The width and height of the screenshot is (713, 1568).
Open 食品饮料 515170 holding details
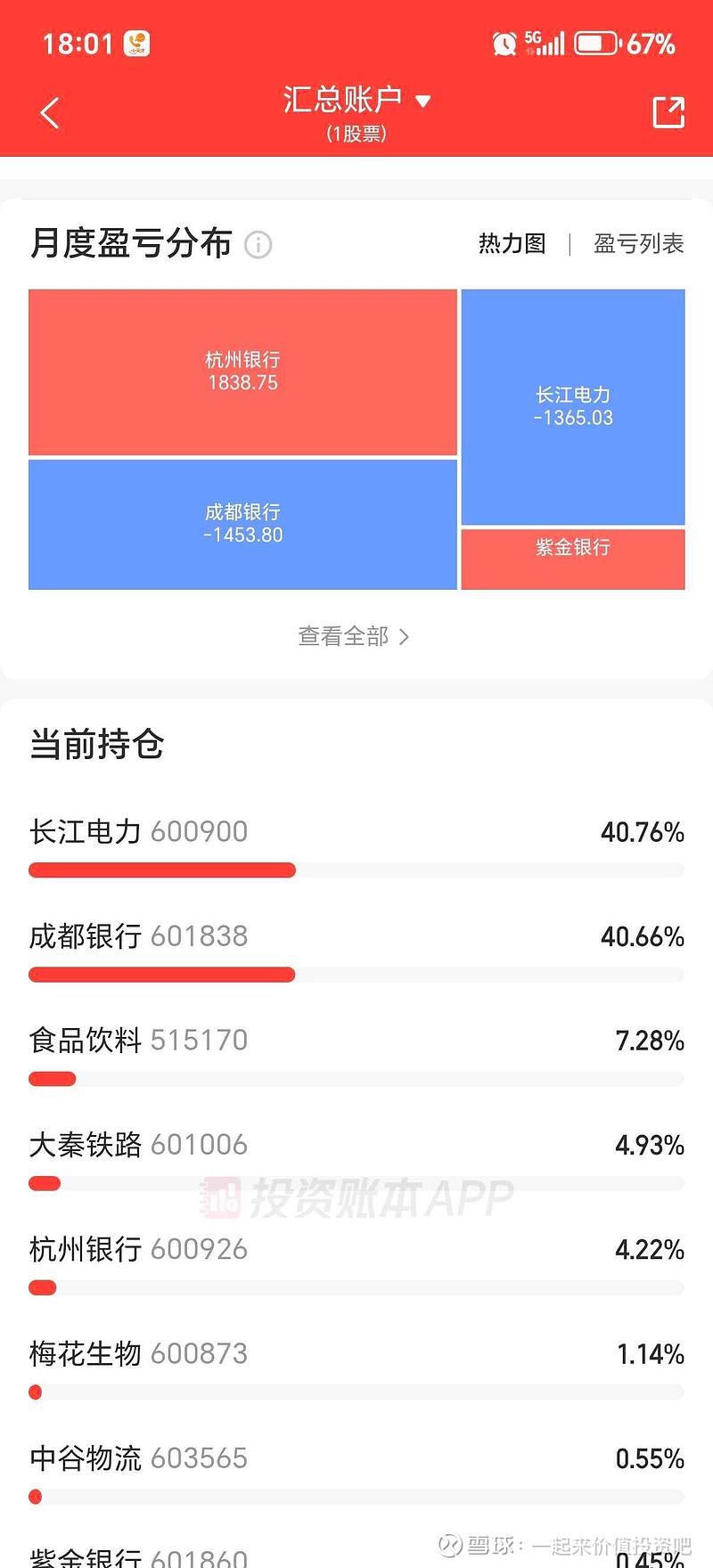pos(356,1041)
